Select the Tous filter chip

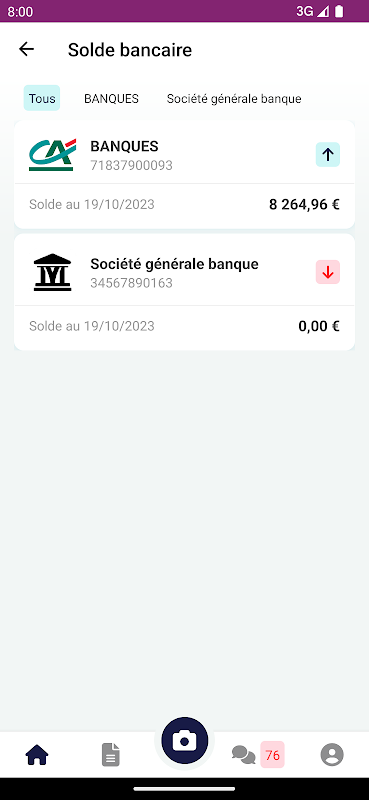(x=42, y=98)
